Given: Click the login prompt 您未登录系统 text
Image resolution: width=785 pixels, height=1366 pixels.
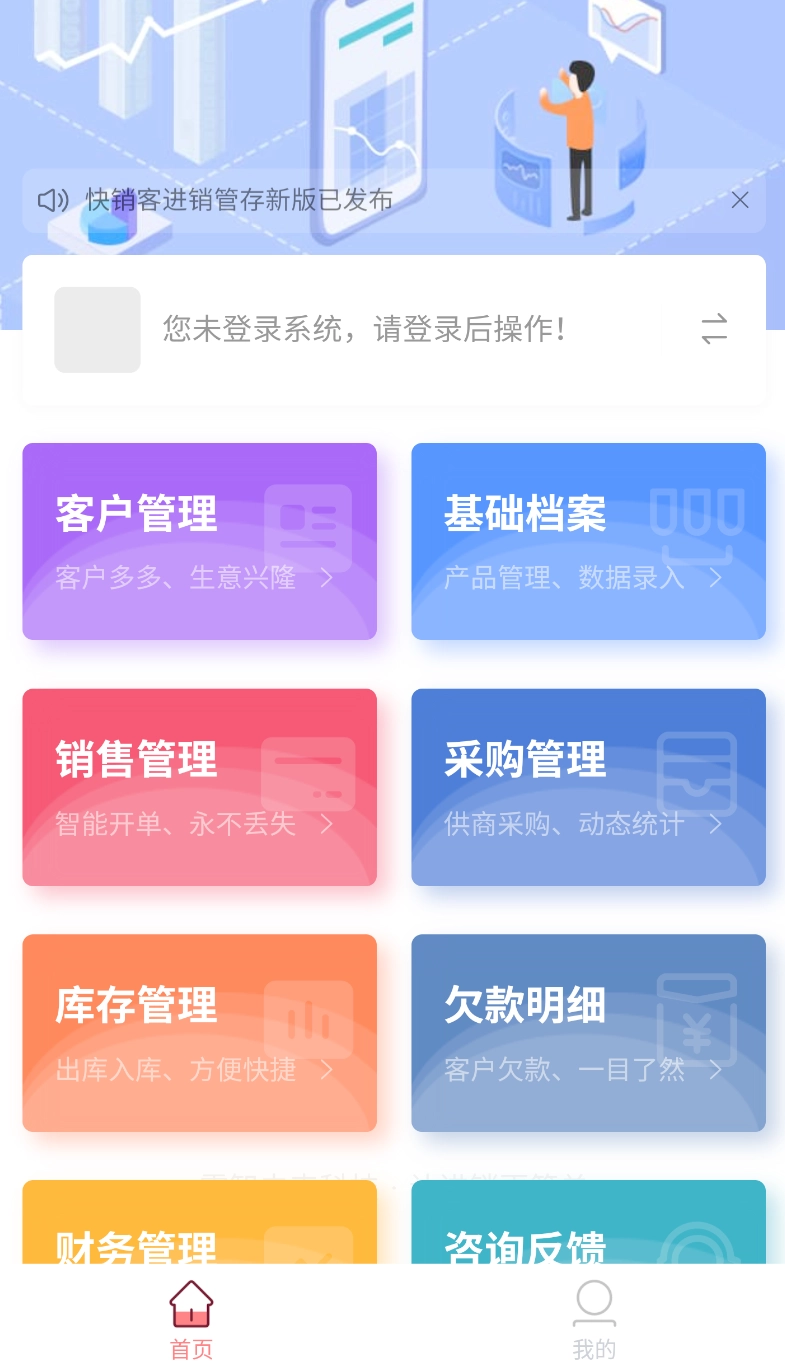Looking at the screenshot, I should [x=363, y=330].
